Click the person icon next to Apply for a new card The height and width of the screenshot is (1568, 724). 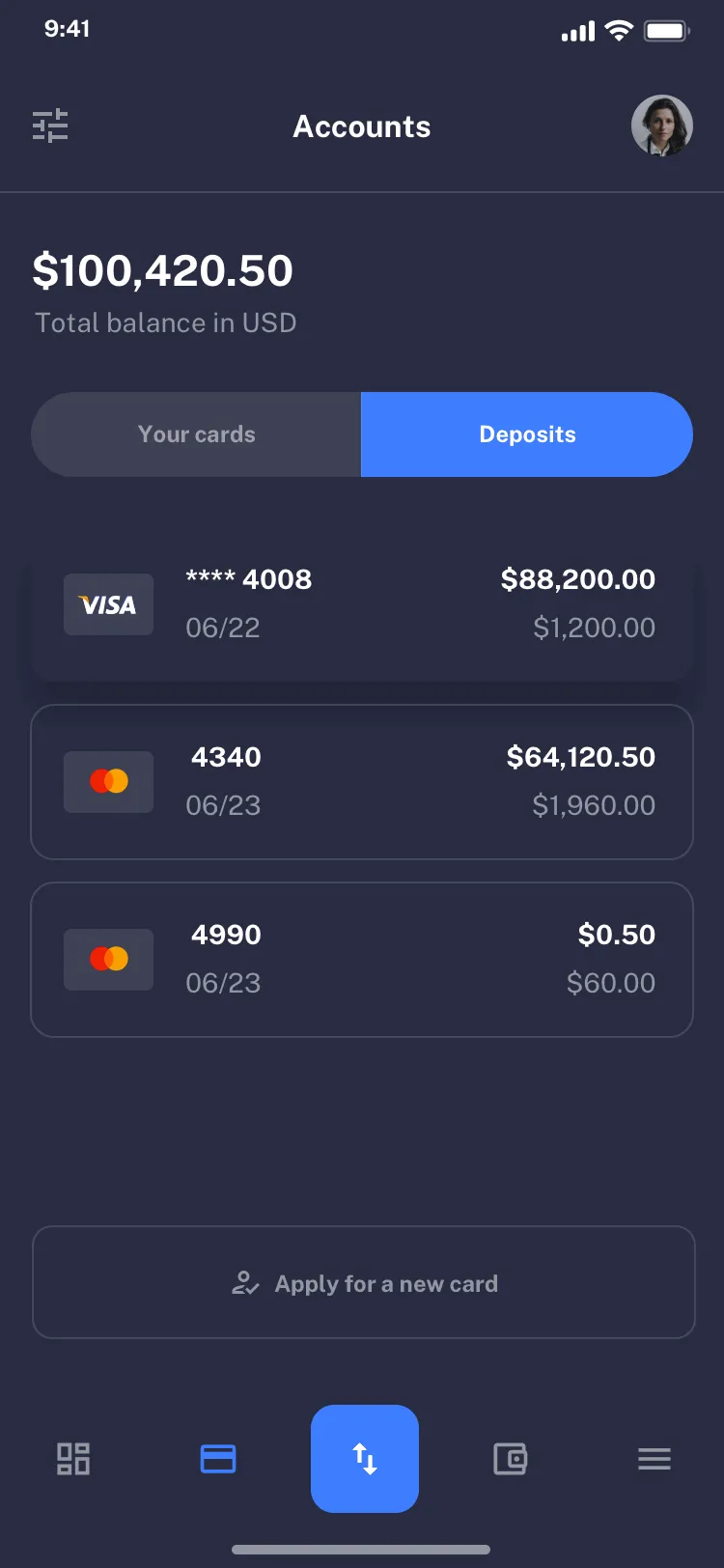tap(245, 1283)
